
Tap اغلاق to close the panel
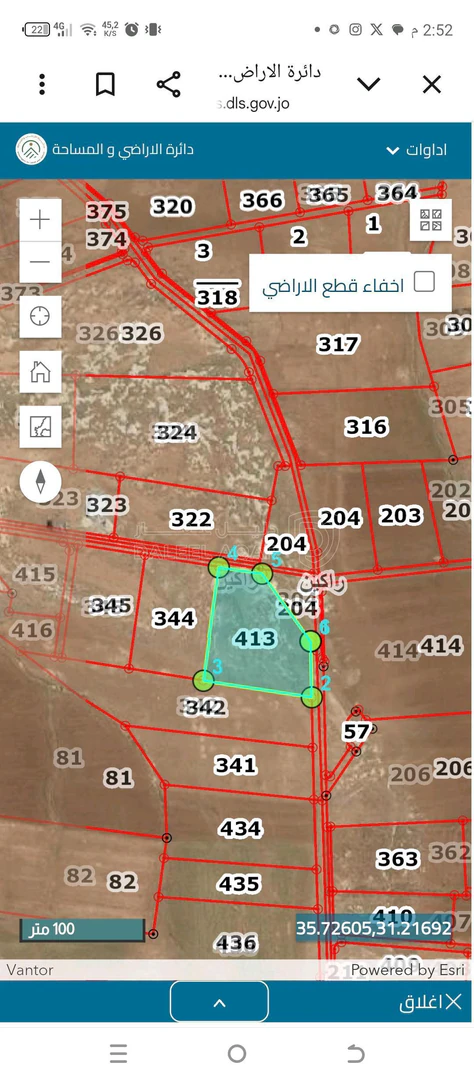click(430, 1002)
